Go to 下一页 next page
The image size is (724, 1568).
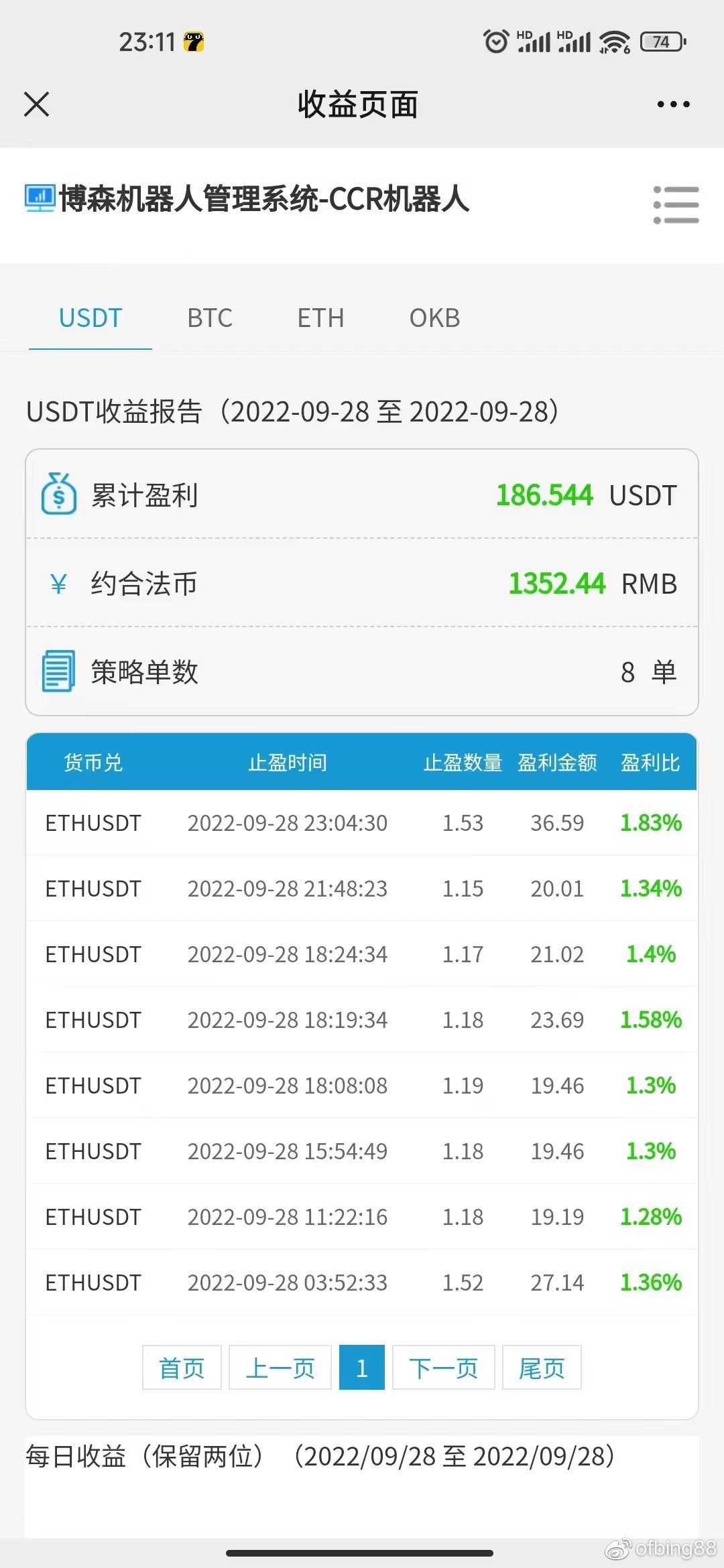[x=443, y=1367]
